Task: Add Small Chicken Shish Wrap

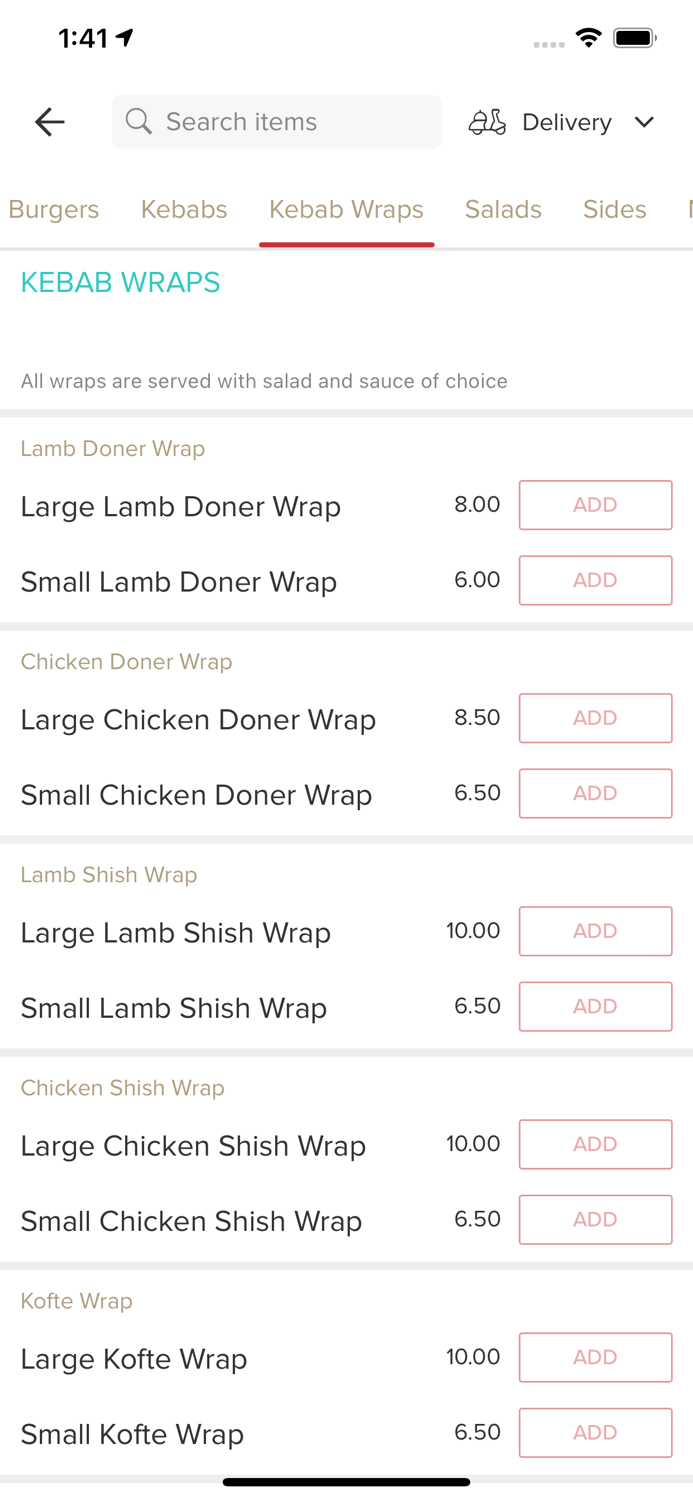Action: [x=595, y=1219]
